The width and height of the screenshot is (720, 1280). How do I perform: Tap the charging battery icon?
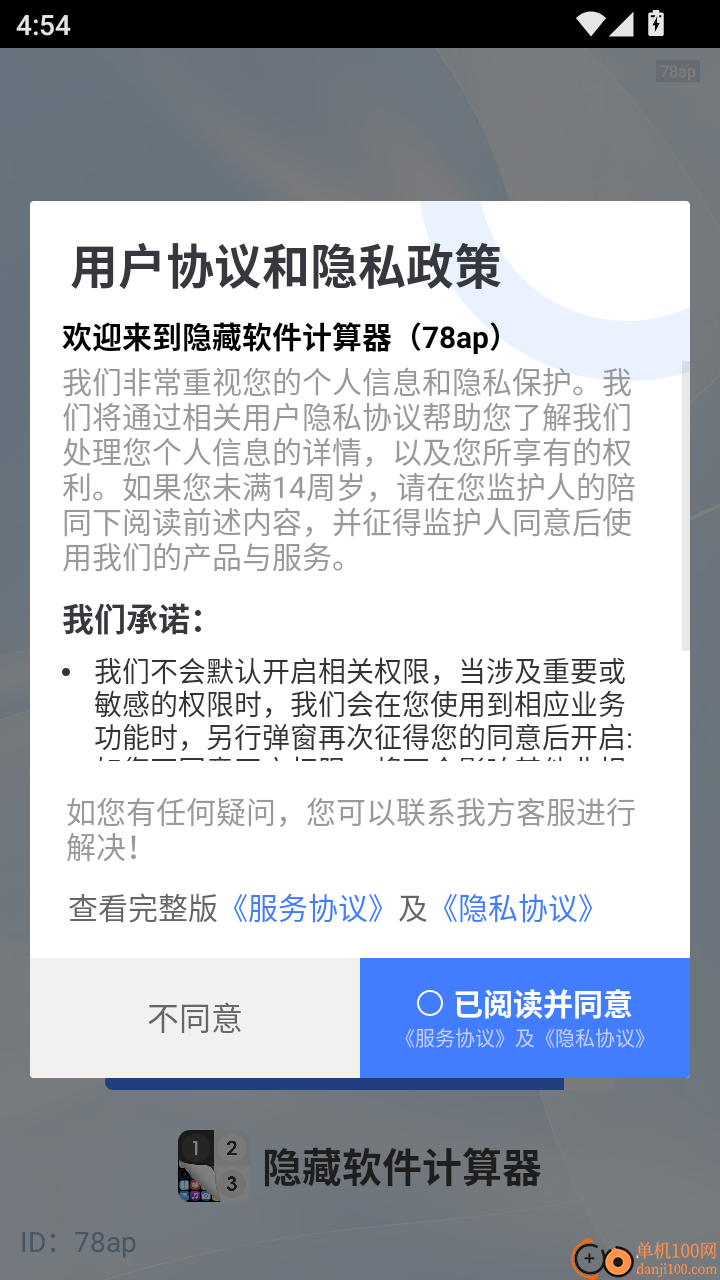click(655, 24)
